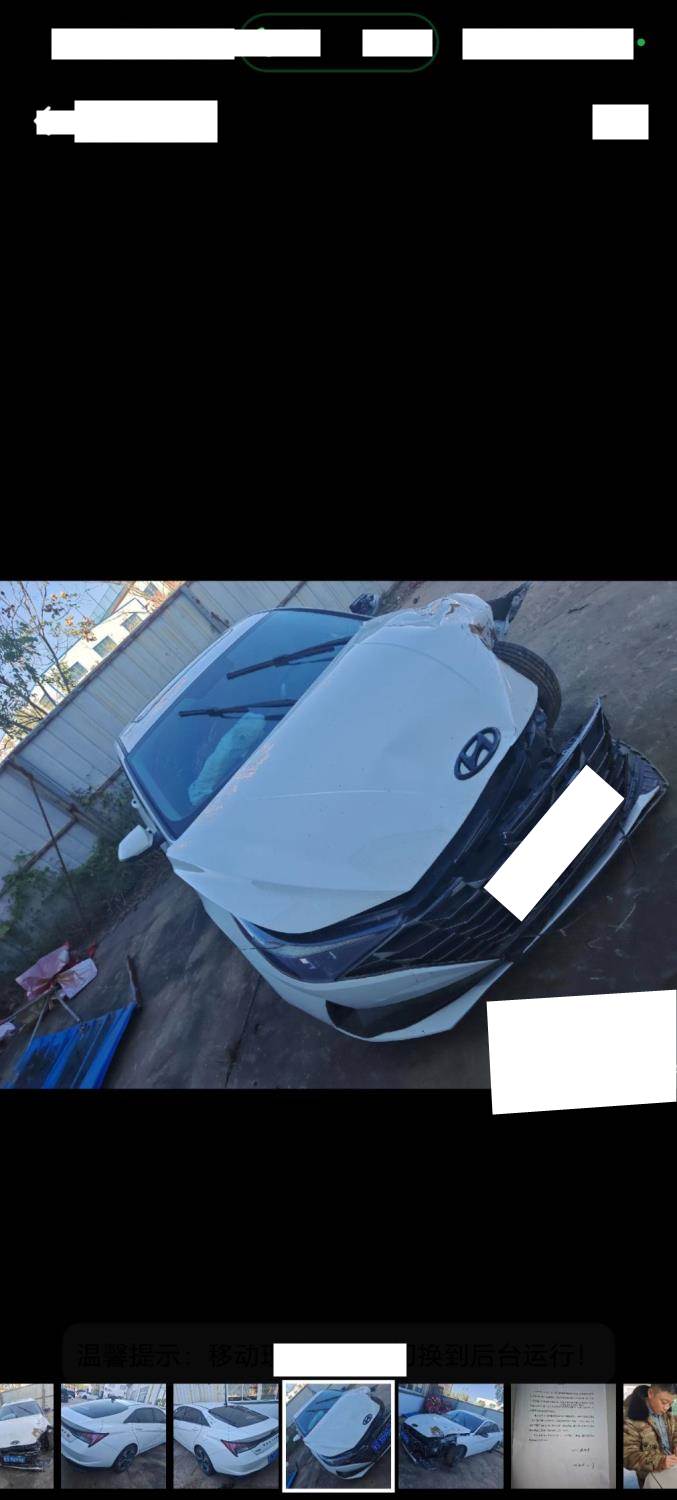The width and height of the screenshot is (677, 1500).
Task: Open the first thumbnail showing damaged front
Action: click(26, 1436)
